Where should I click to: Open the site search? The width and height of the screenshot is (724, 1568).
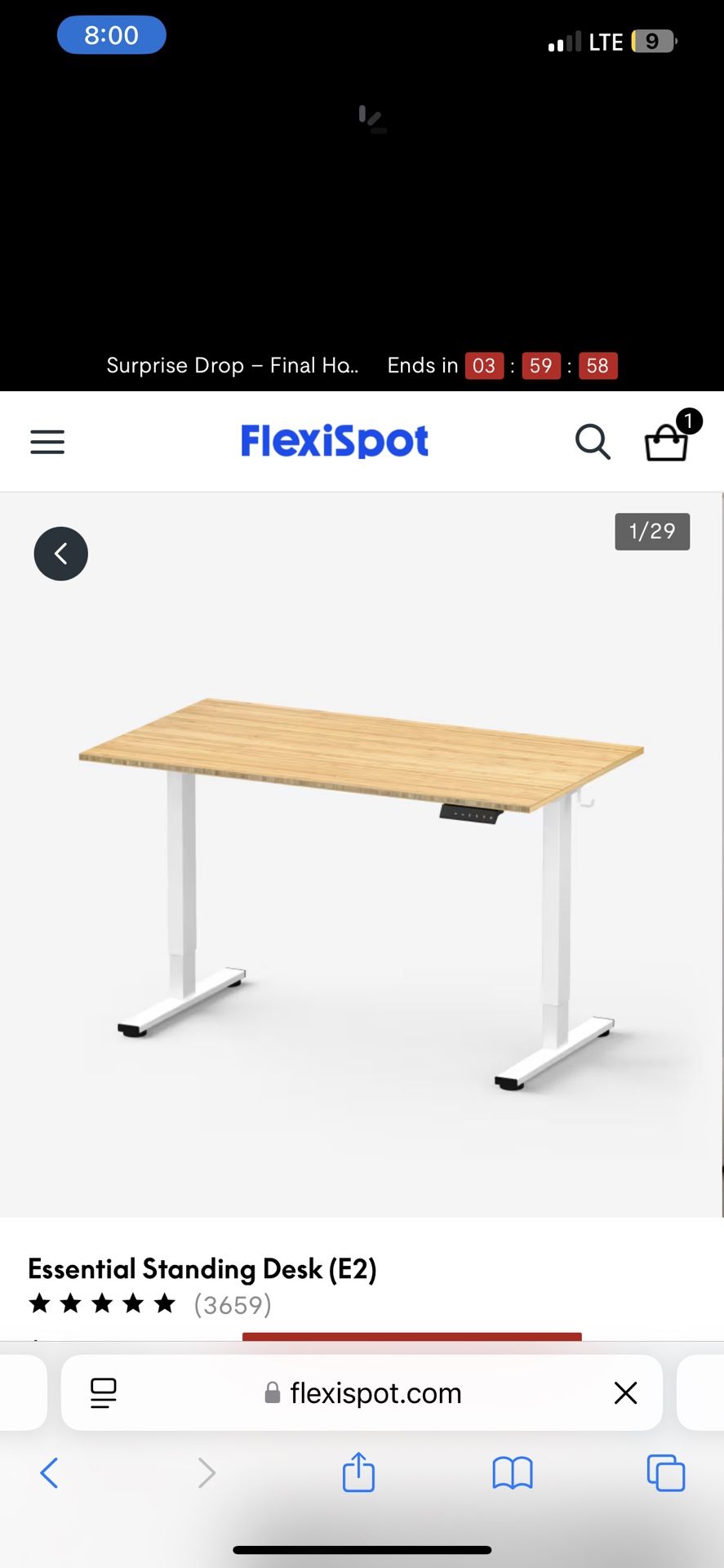click(x=593, y=442)
